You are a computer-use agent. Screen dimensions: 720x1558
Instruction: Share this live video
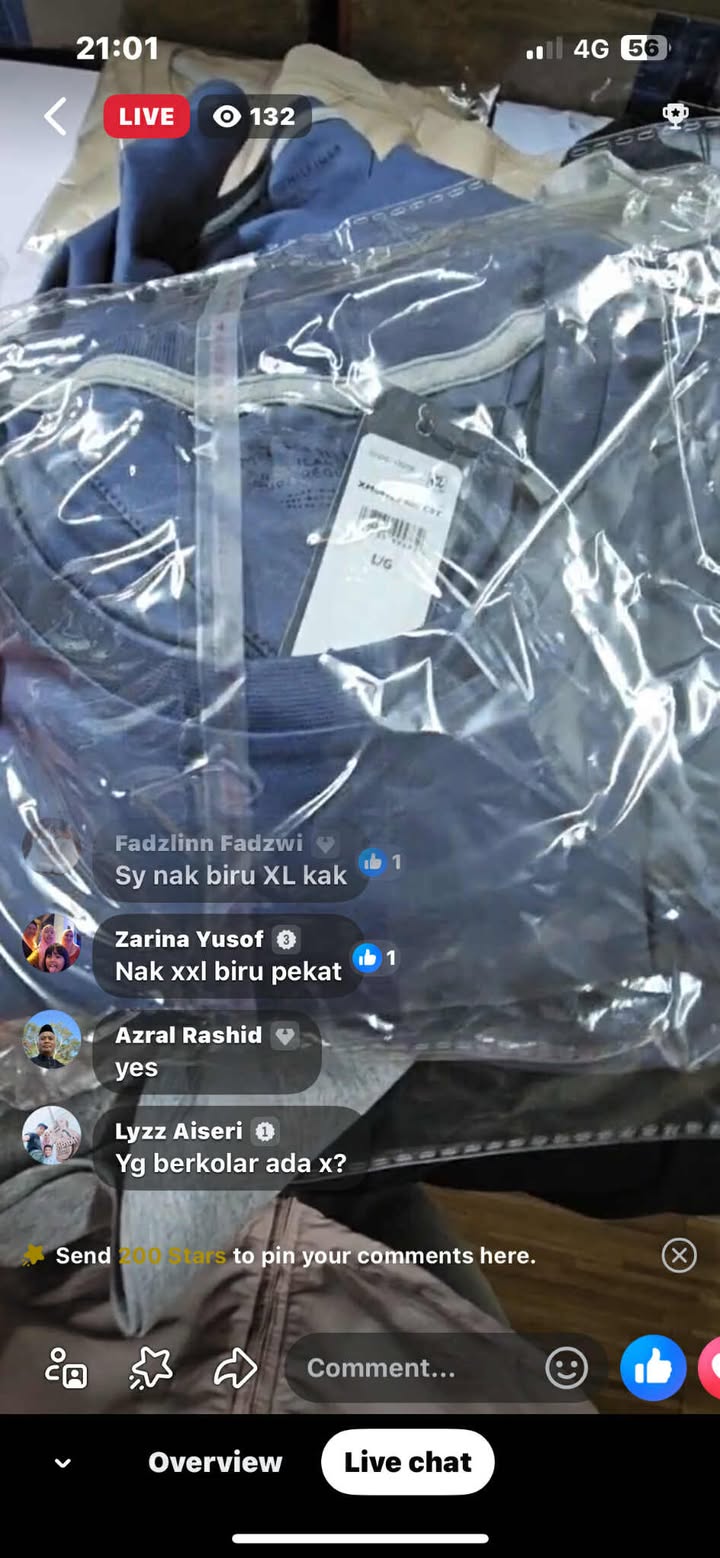coord(235,1368)
